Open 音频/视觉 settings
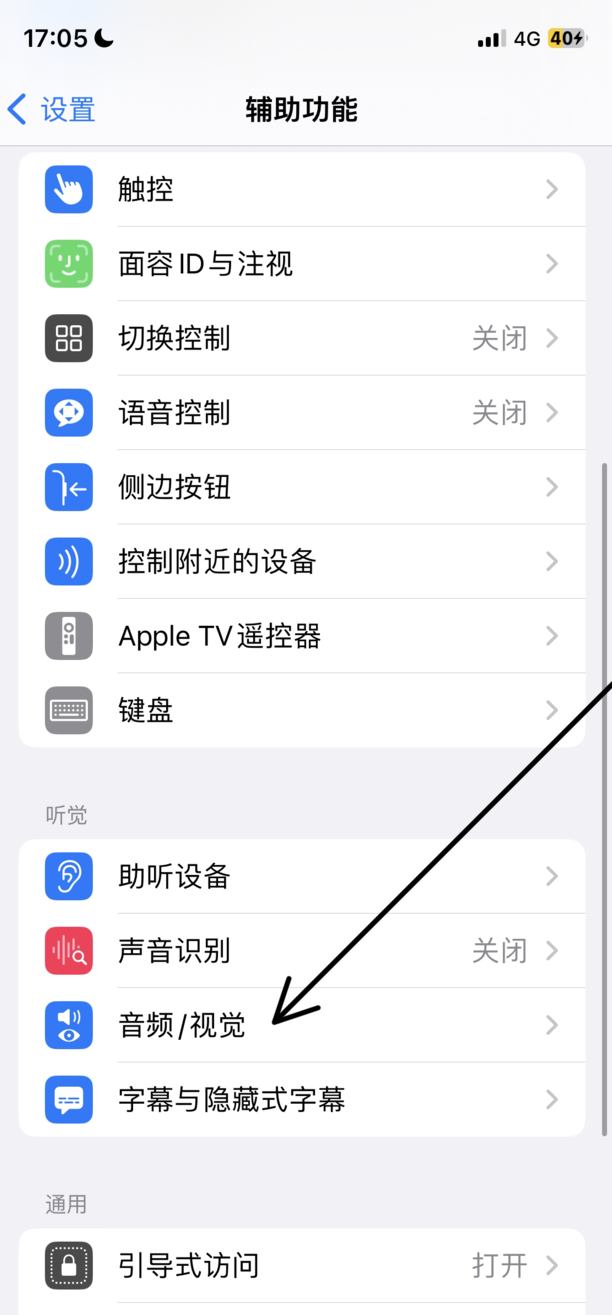Viewport: 612px width, 1315px height. point(300,1026)
